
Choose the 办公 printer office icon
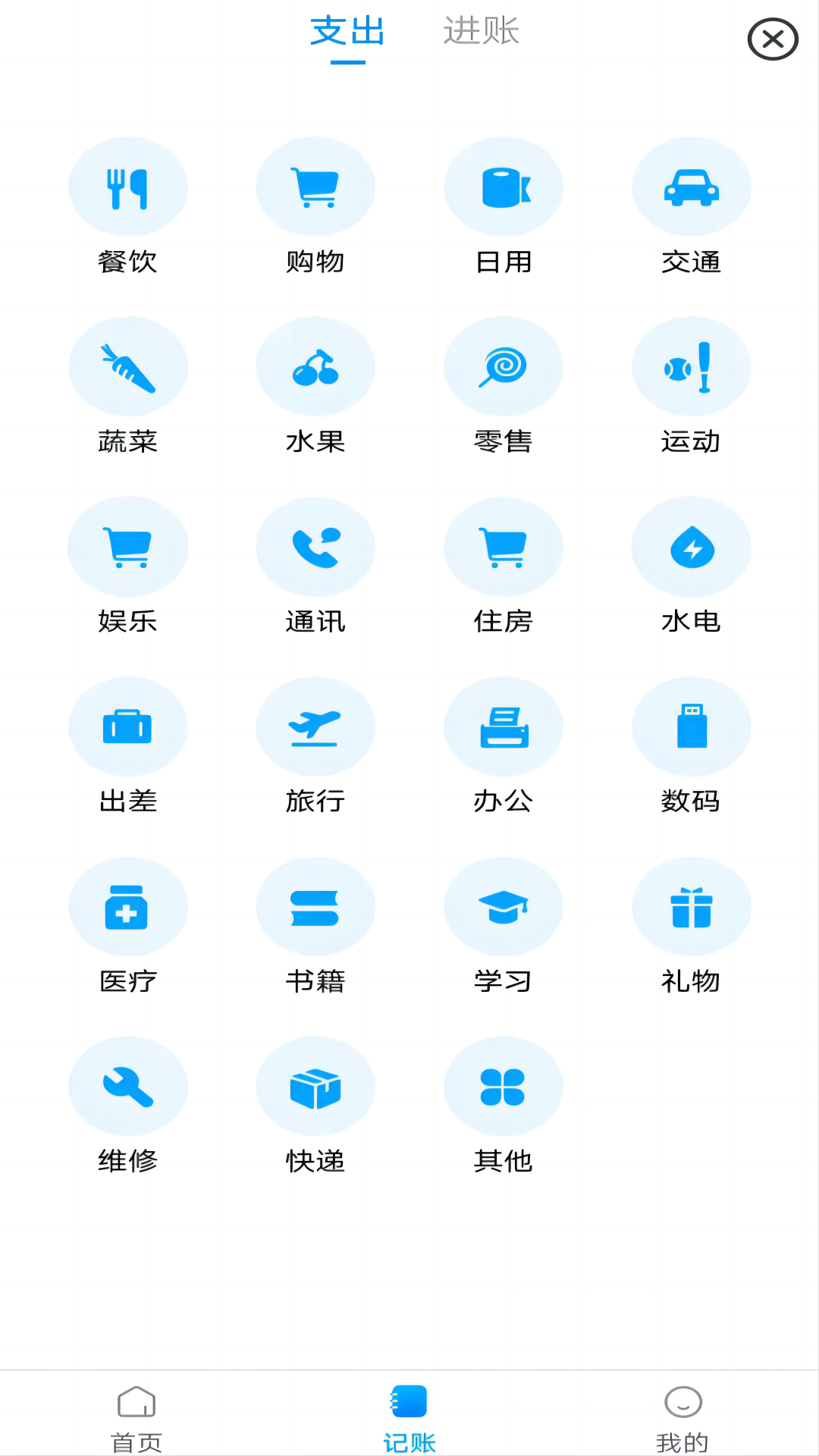504,726
